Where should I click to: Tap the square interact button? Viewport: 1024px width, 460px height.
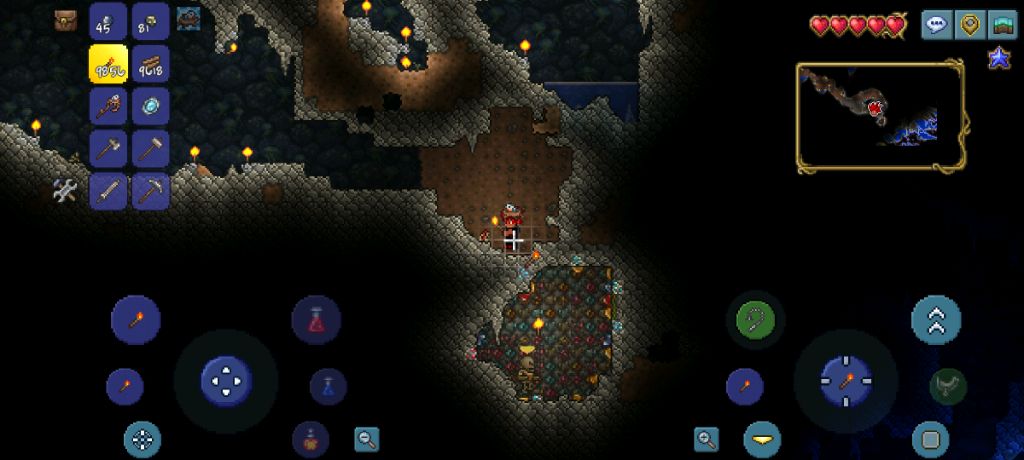930,438
